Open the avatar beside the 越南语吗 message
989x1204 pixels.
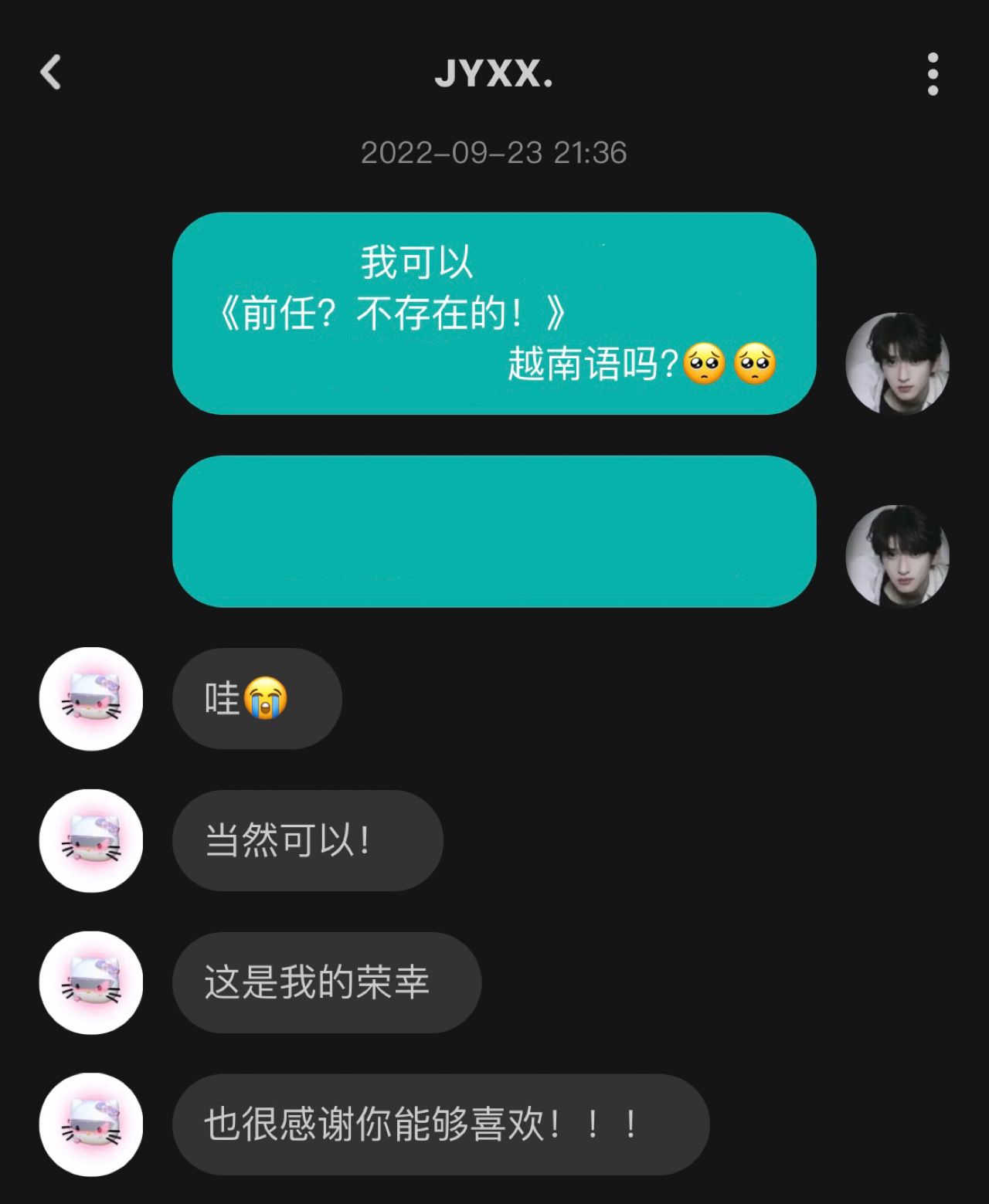point(897,364)
